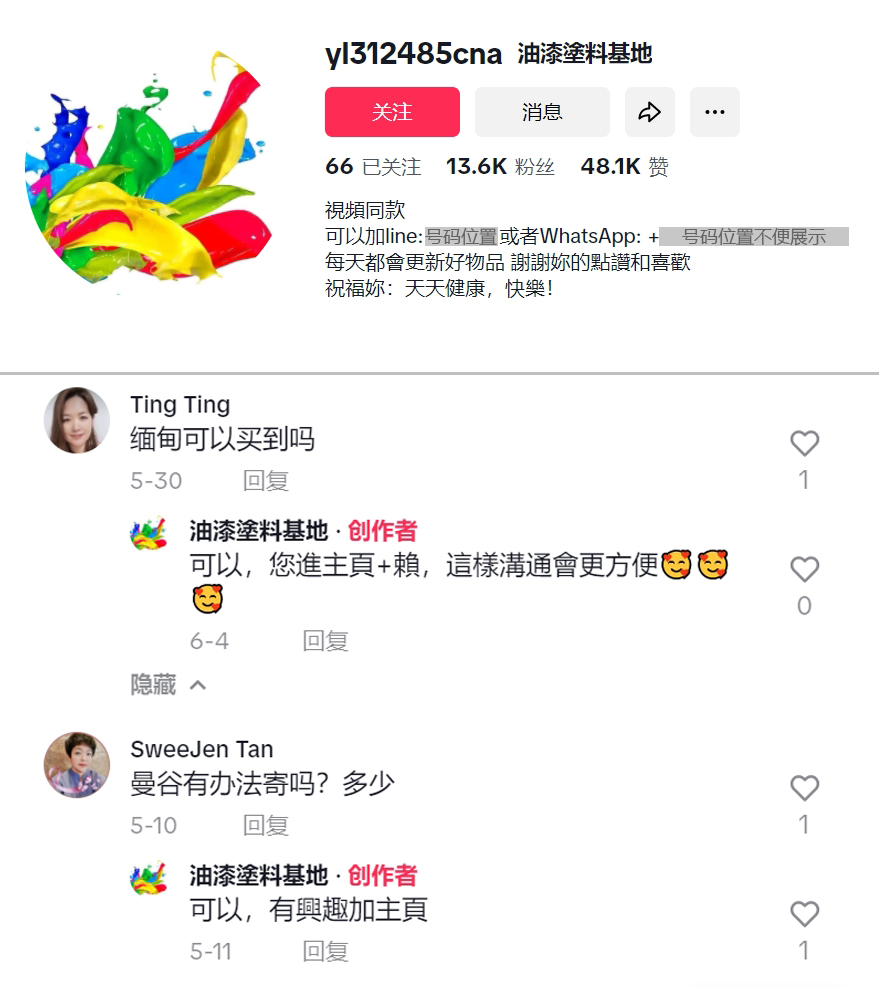Like Ting Ting's comment
Viewport: 879px width, 987px height.
pyautogui.click(x=804, y=444)
